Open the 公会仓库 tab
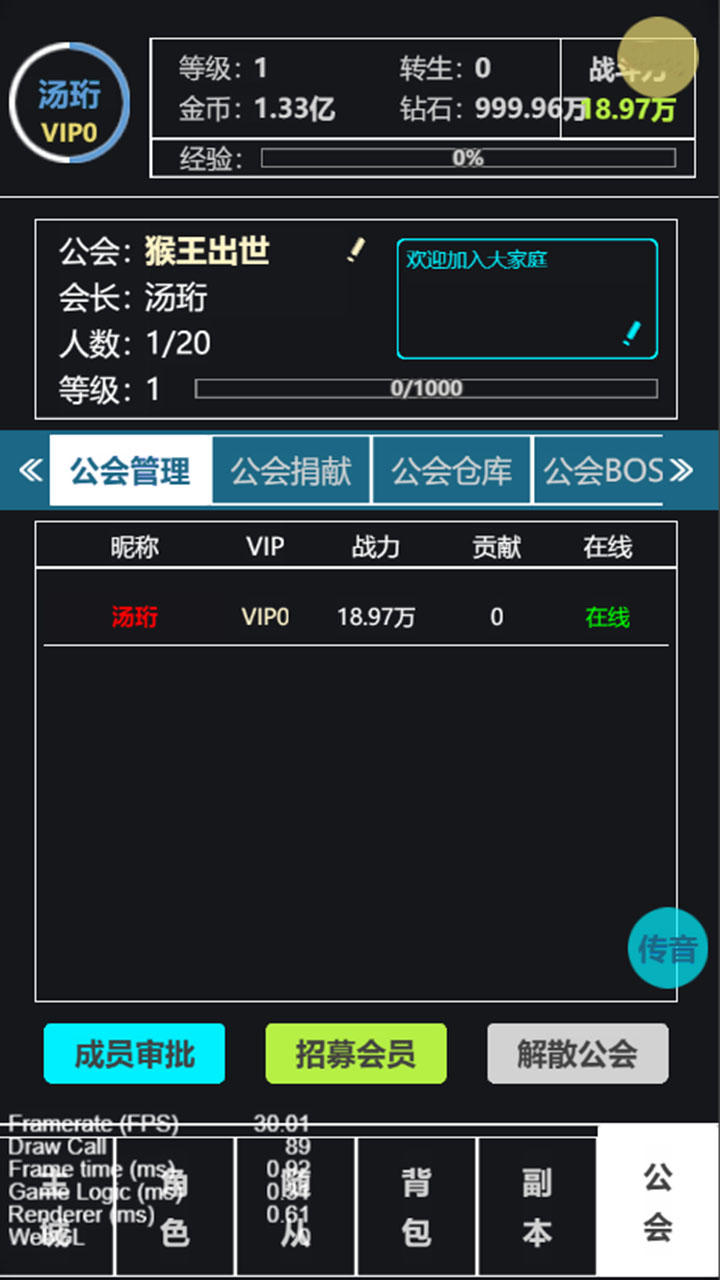The width and height of the screenshot is (720, 1280). pyautogui.click(x=451, y=470)
